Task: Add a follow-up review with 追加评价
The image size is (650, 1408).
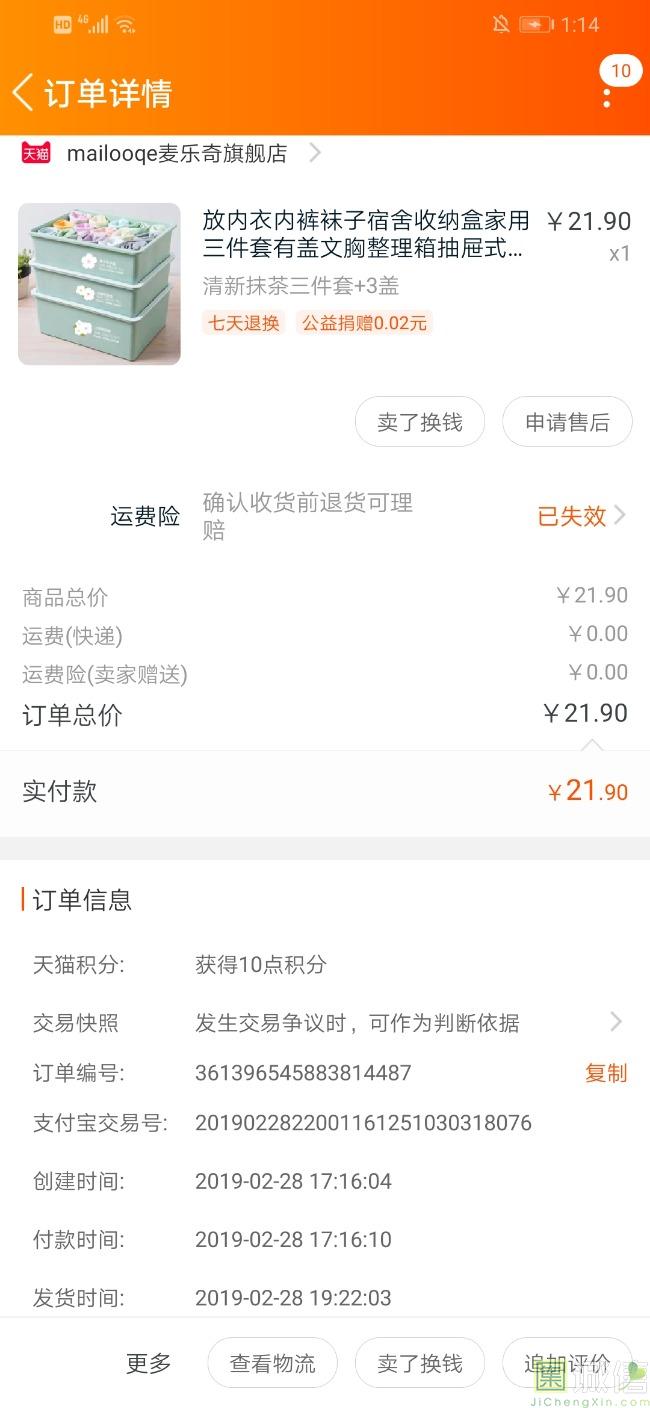Action: point(566,1363)
